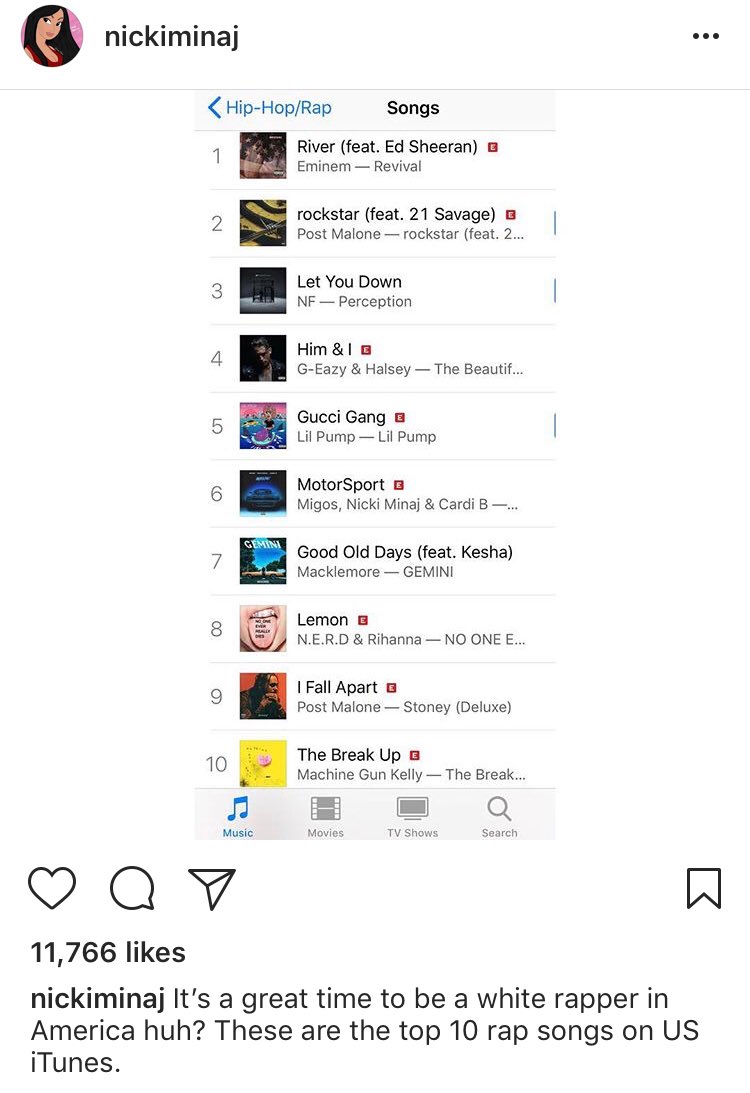750x1093 pixels.
Task: Bookmark this post to saved
Action: [704, 888]
